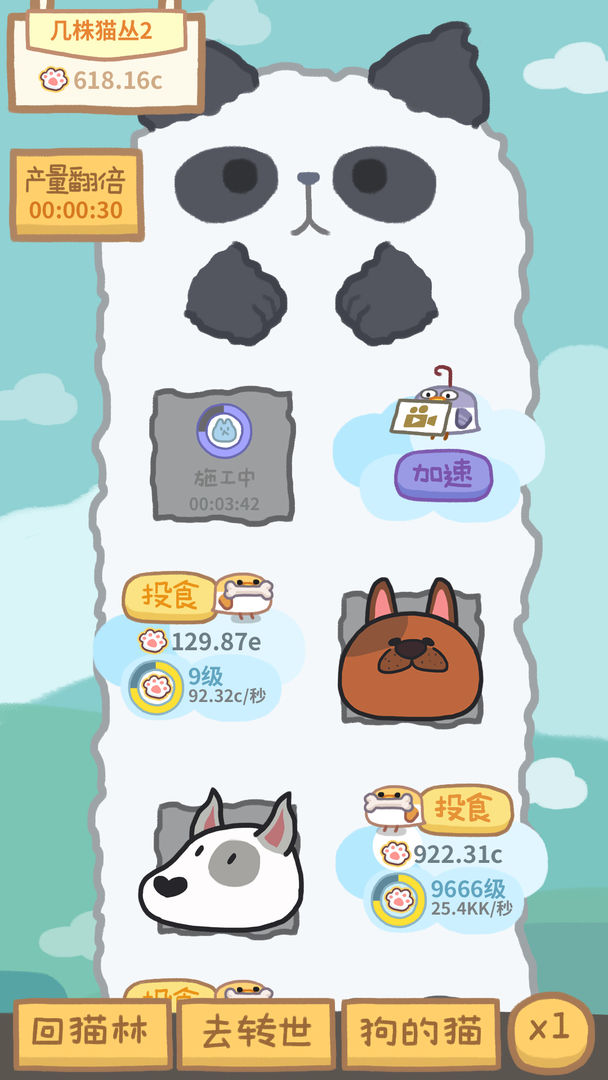Viewport: 608px width, 1080px height.
Task: Tap the 加速 speed-up button
Action: tap(443, 475)
